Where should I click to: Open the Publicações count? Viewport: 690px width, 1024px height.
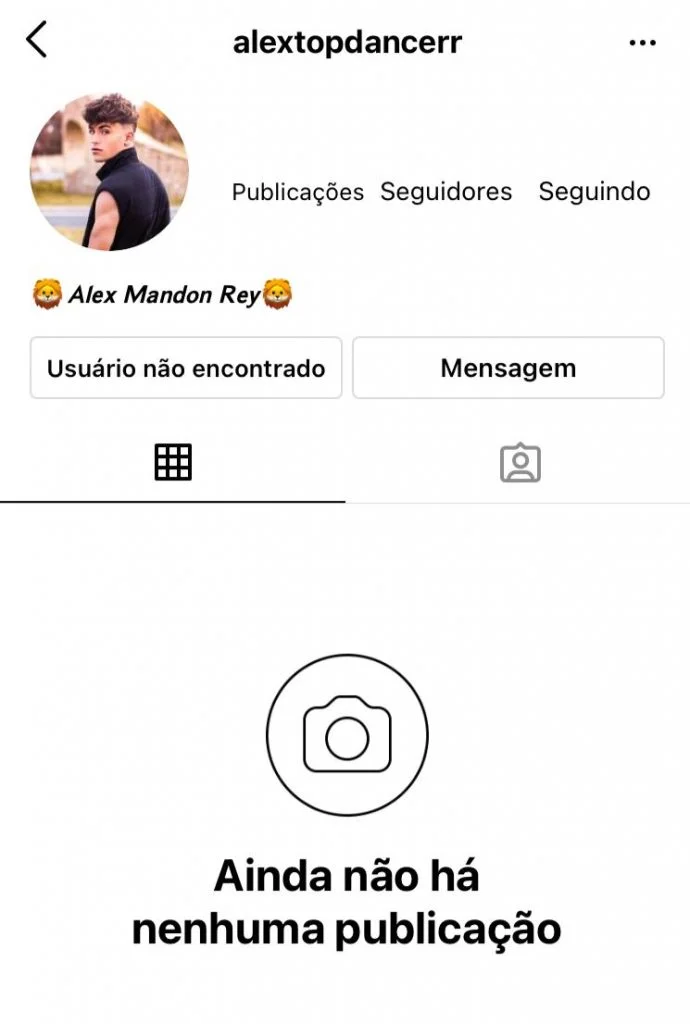click(x=298, y=192)
